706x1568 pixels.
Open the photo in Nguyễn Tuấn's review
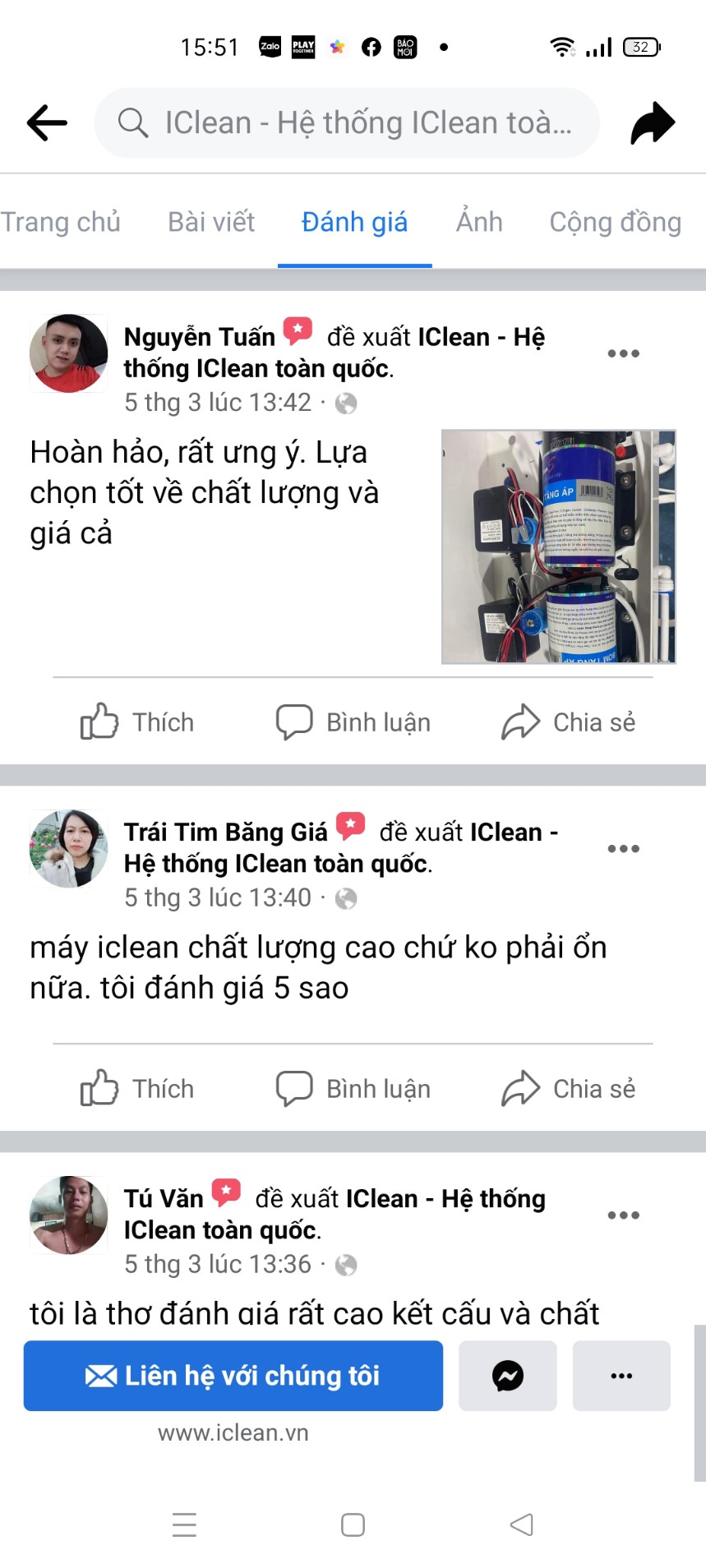pos(559,546)
